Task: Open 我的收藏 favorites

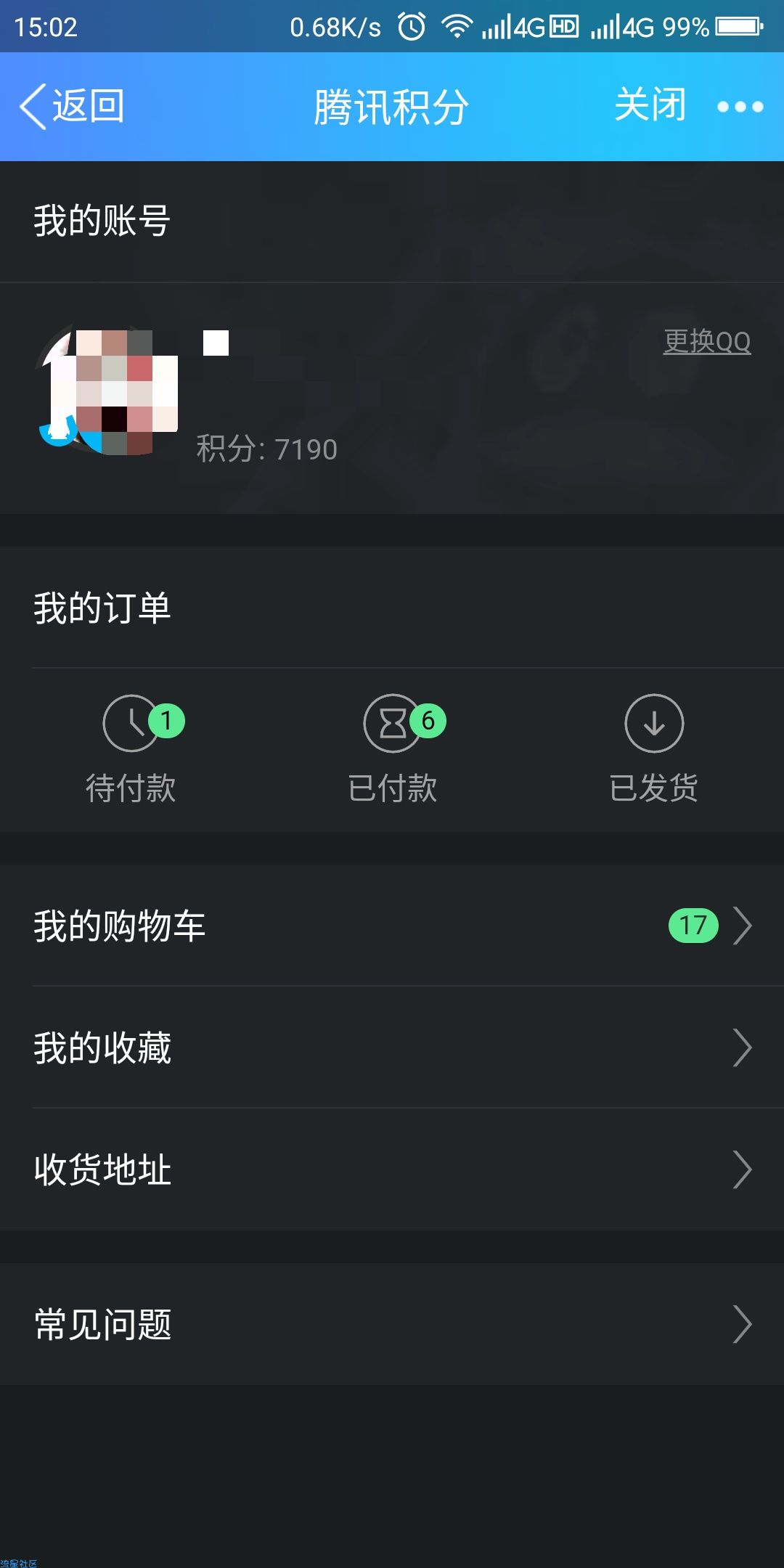Action: tap(392, 1048)
